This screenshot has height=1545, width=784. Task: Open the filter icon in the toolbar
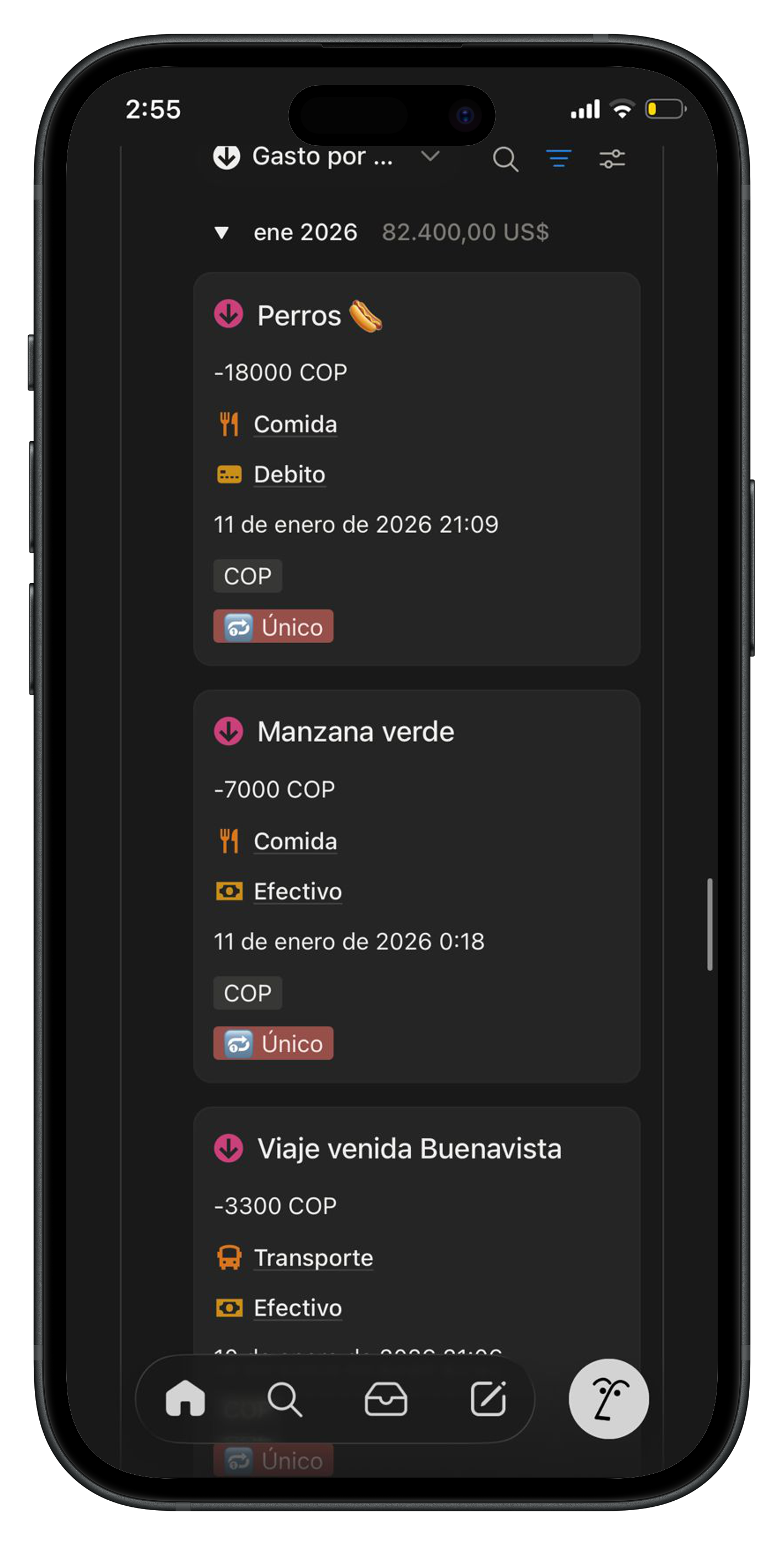click(x=559, y=159)
